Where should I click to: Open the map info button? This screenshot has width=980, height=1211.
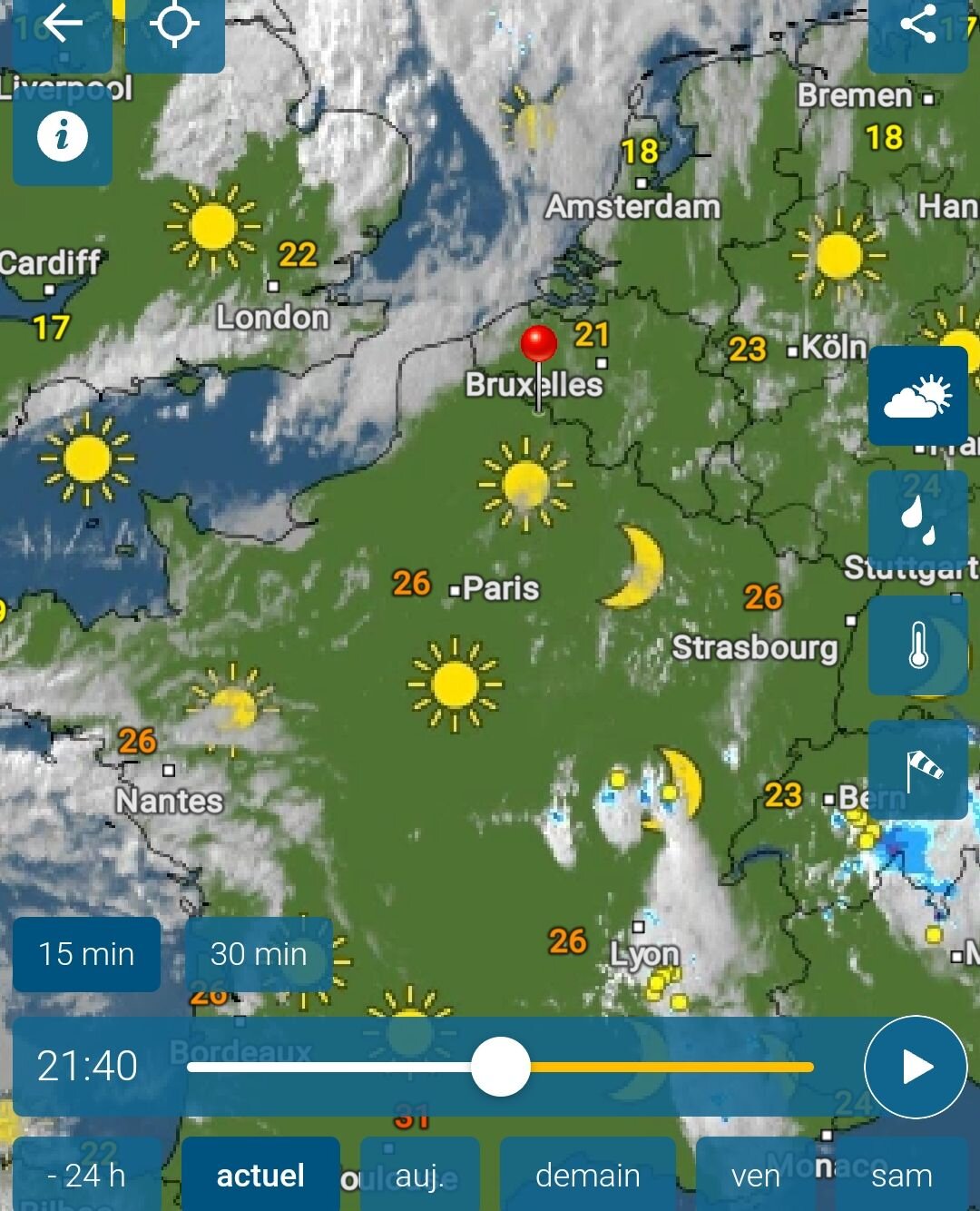click(x=62, y=137)
